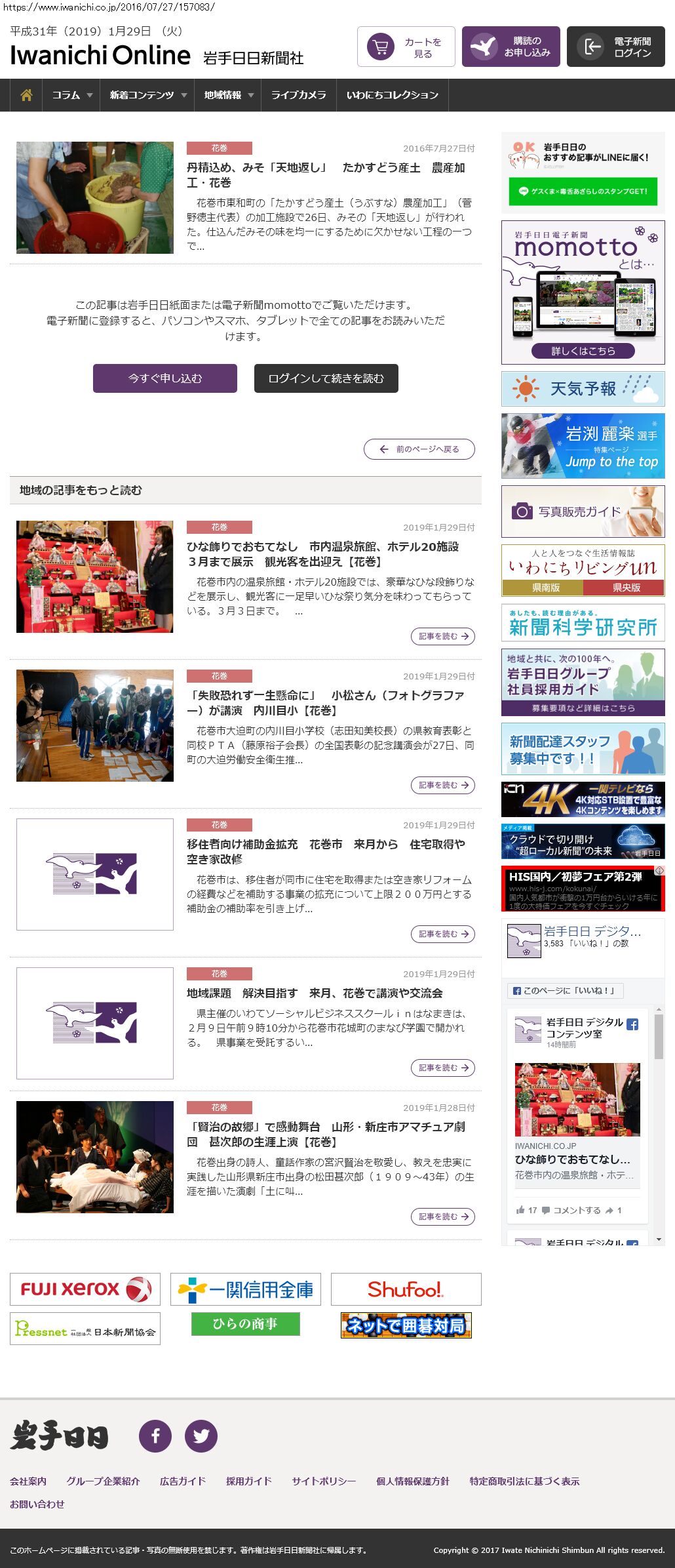Open お問い合わせ contact link
This screenshot has height=1568, width=675.
pyautogui.click(x=37, y=1504)
